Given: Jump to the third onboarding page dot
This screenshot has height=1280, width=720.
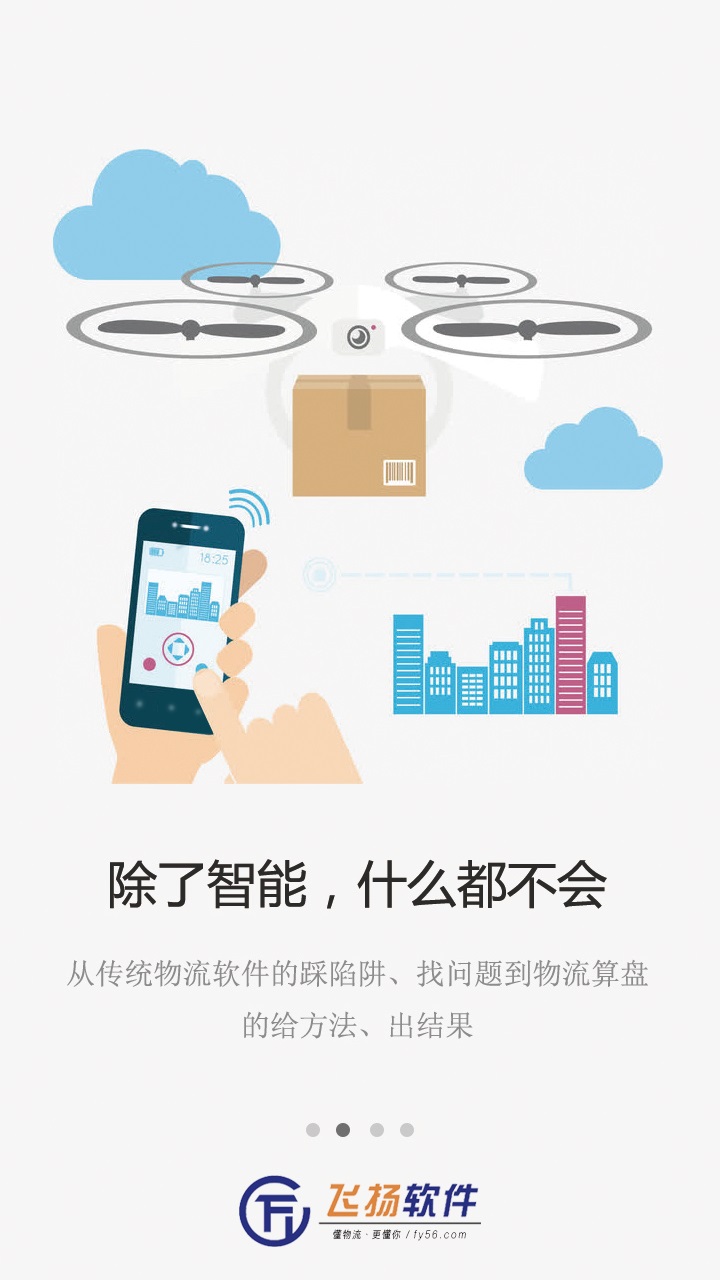Looking at the screenshot, I should [377, 1130].
